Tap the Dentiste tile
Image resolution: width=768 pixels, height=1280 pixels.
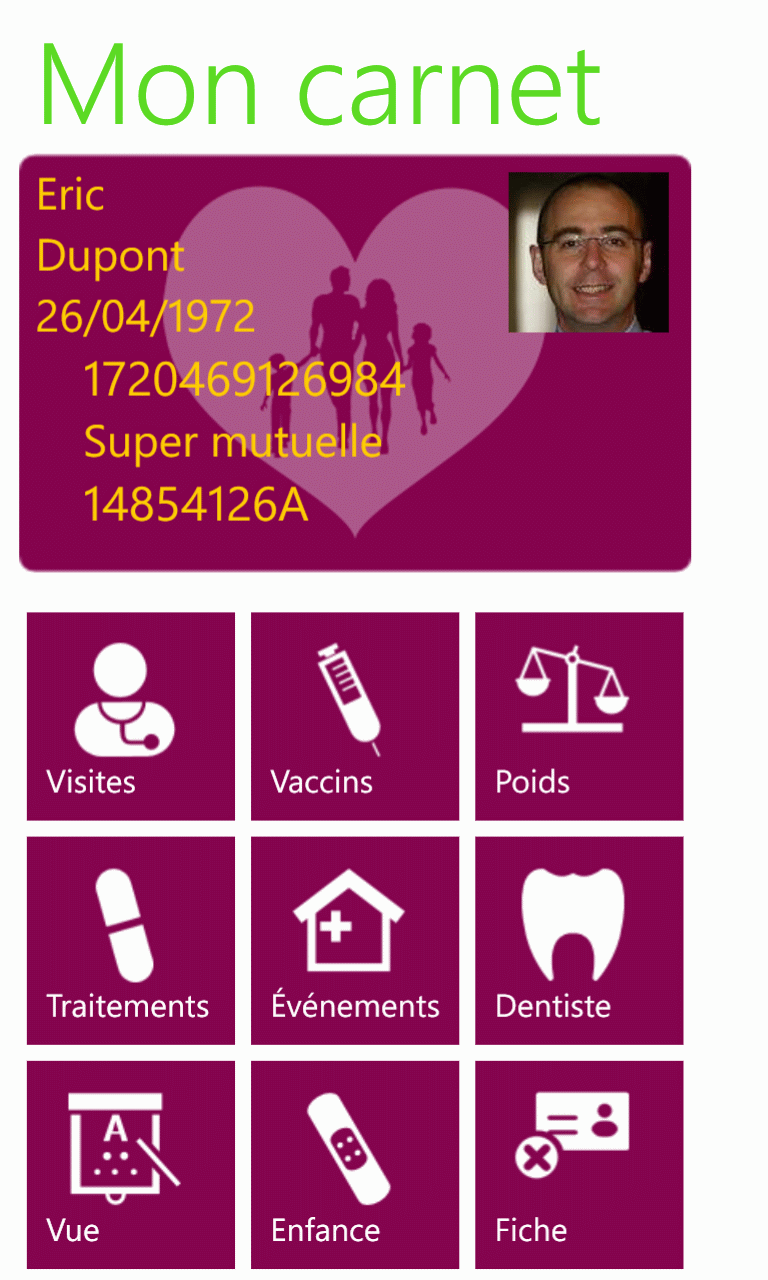[x=579, y=940]
